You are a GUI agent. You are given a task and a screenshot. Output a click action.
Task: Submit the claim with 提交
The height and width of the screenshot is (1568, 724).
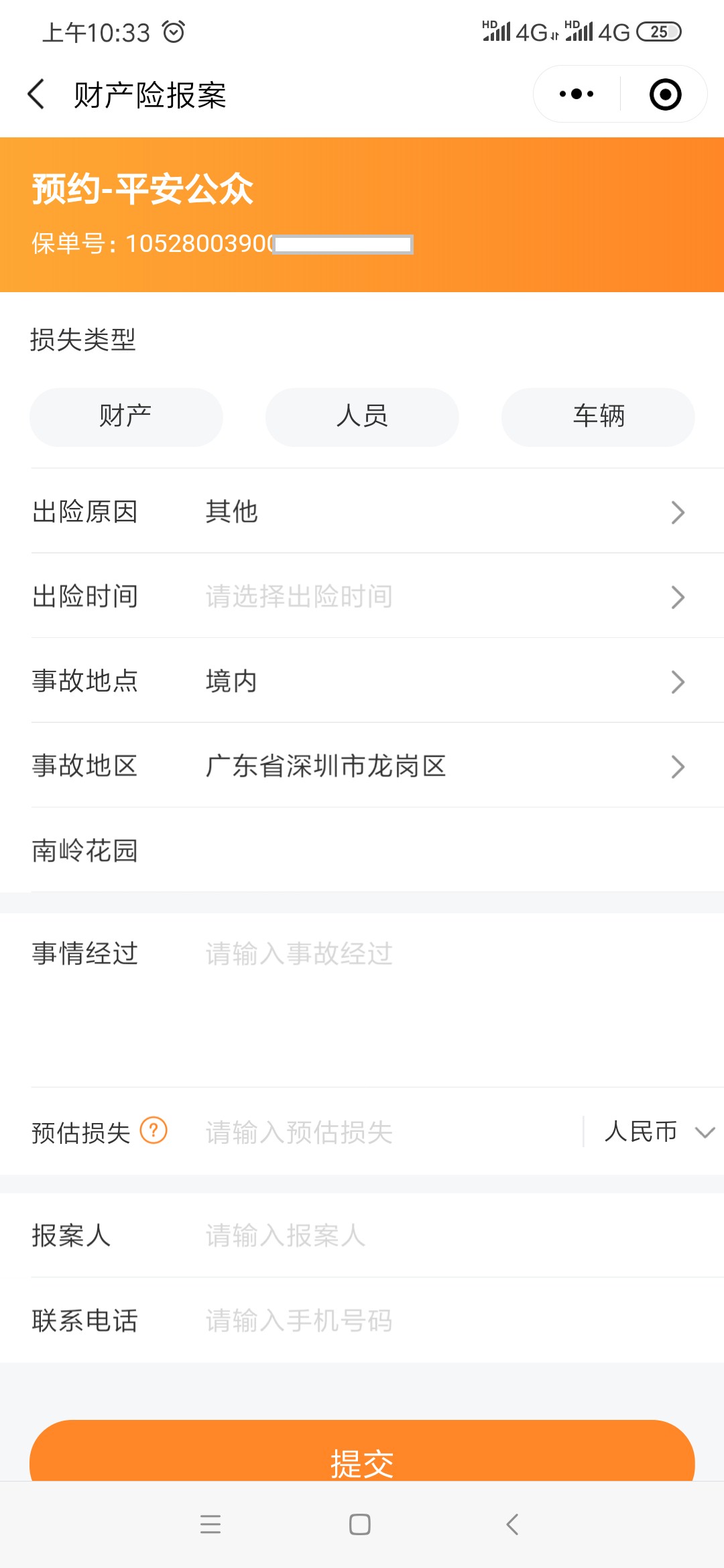pos(362,1454)
